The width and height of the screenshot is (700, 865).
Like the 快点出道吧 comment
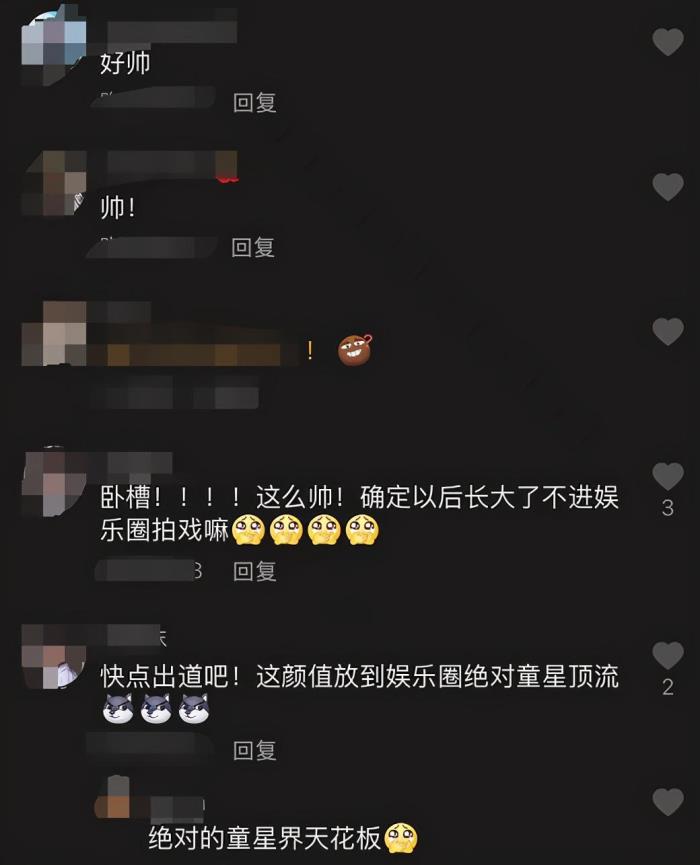[667, 656]
